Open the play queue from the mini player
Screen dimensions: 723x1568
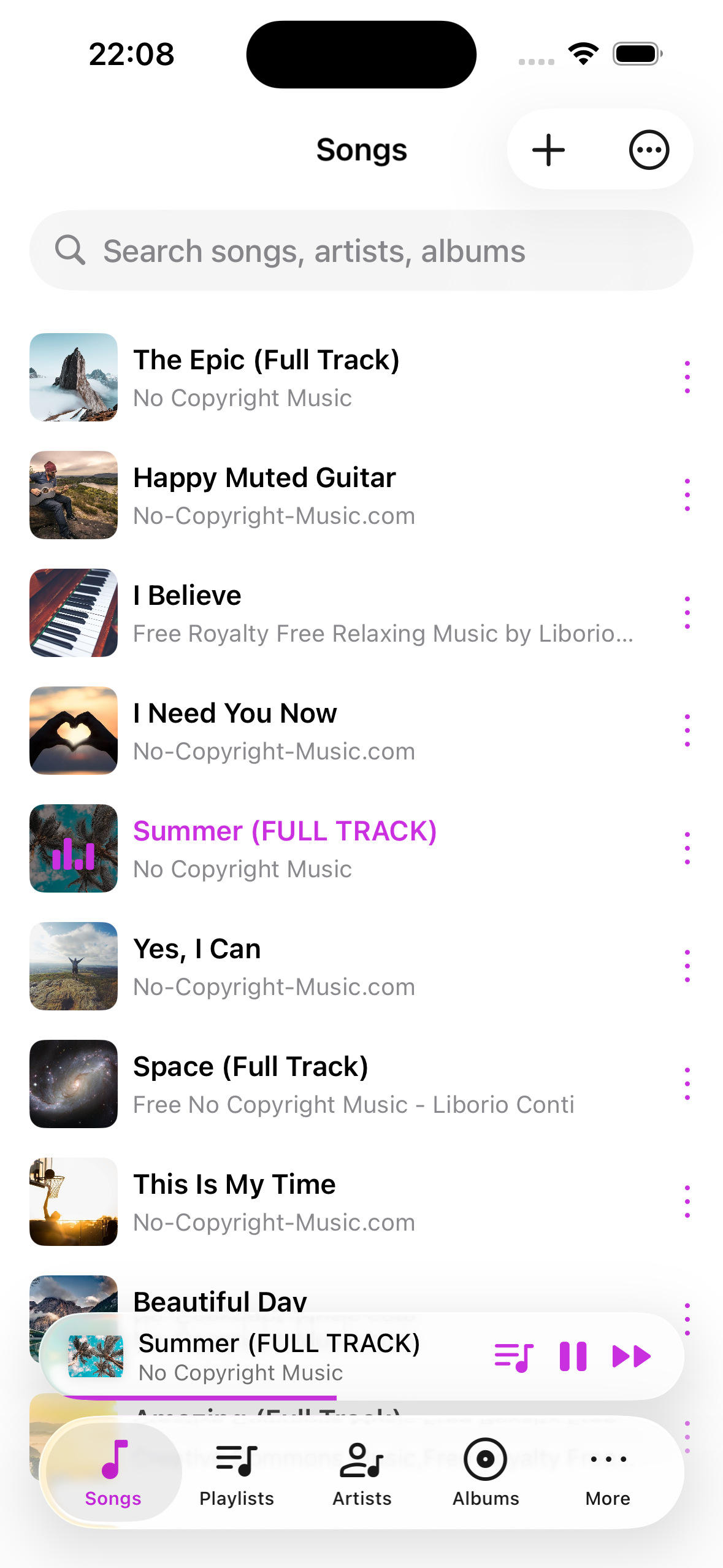click(514, 1356)
